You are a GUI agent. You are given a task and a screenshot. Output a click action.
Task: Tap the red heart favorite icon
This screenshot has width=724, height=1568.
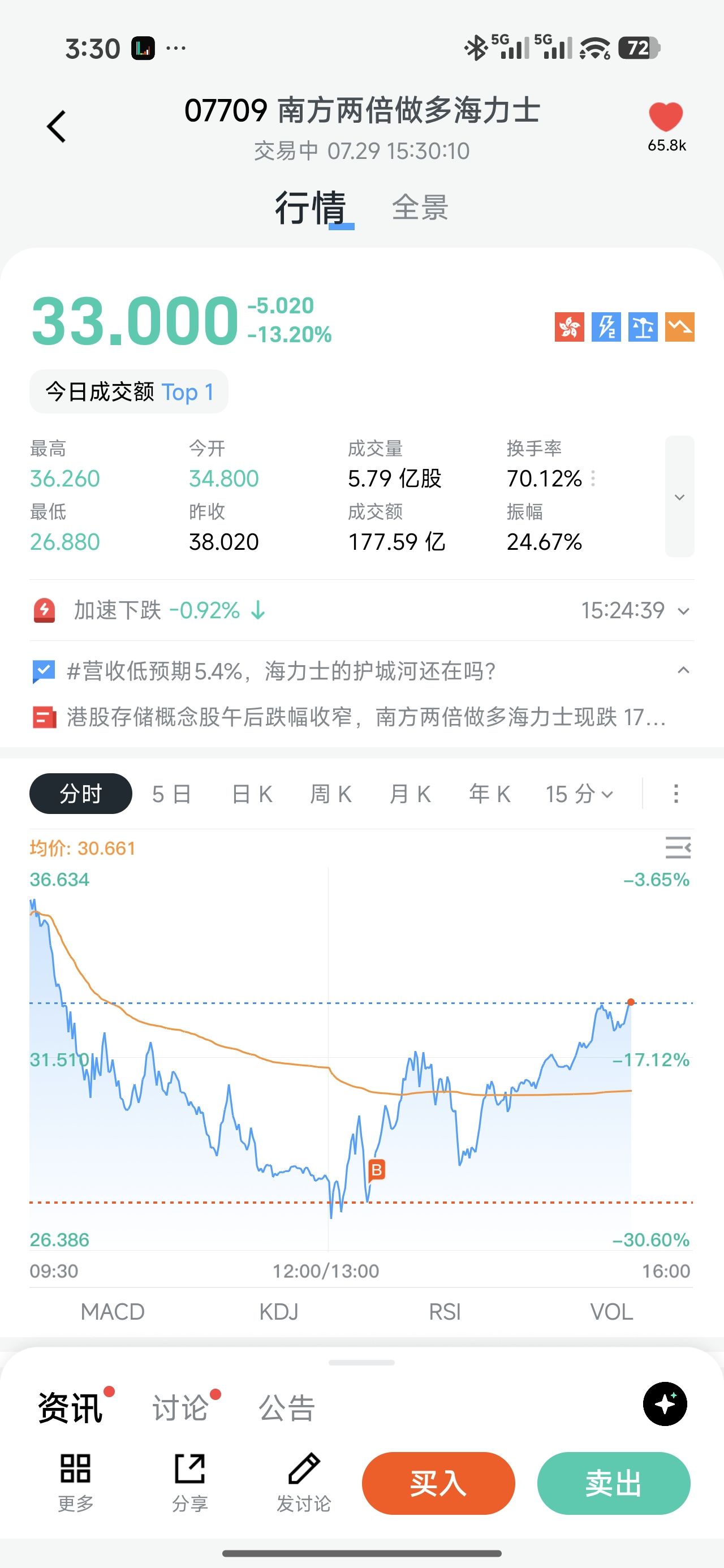point(666,117)
